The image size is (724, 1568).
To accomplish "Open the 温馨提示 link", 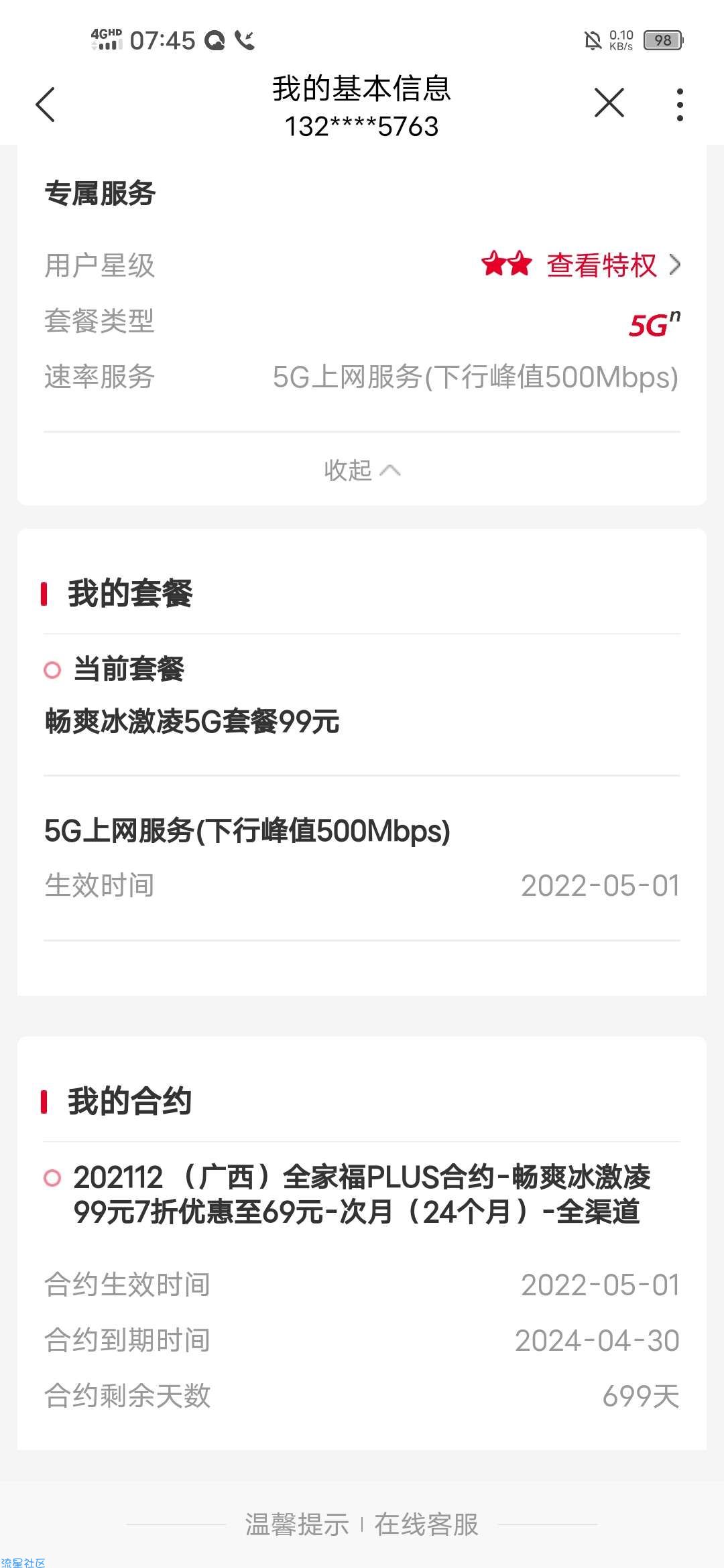I will [x=297, y=1524].
